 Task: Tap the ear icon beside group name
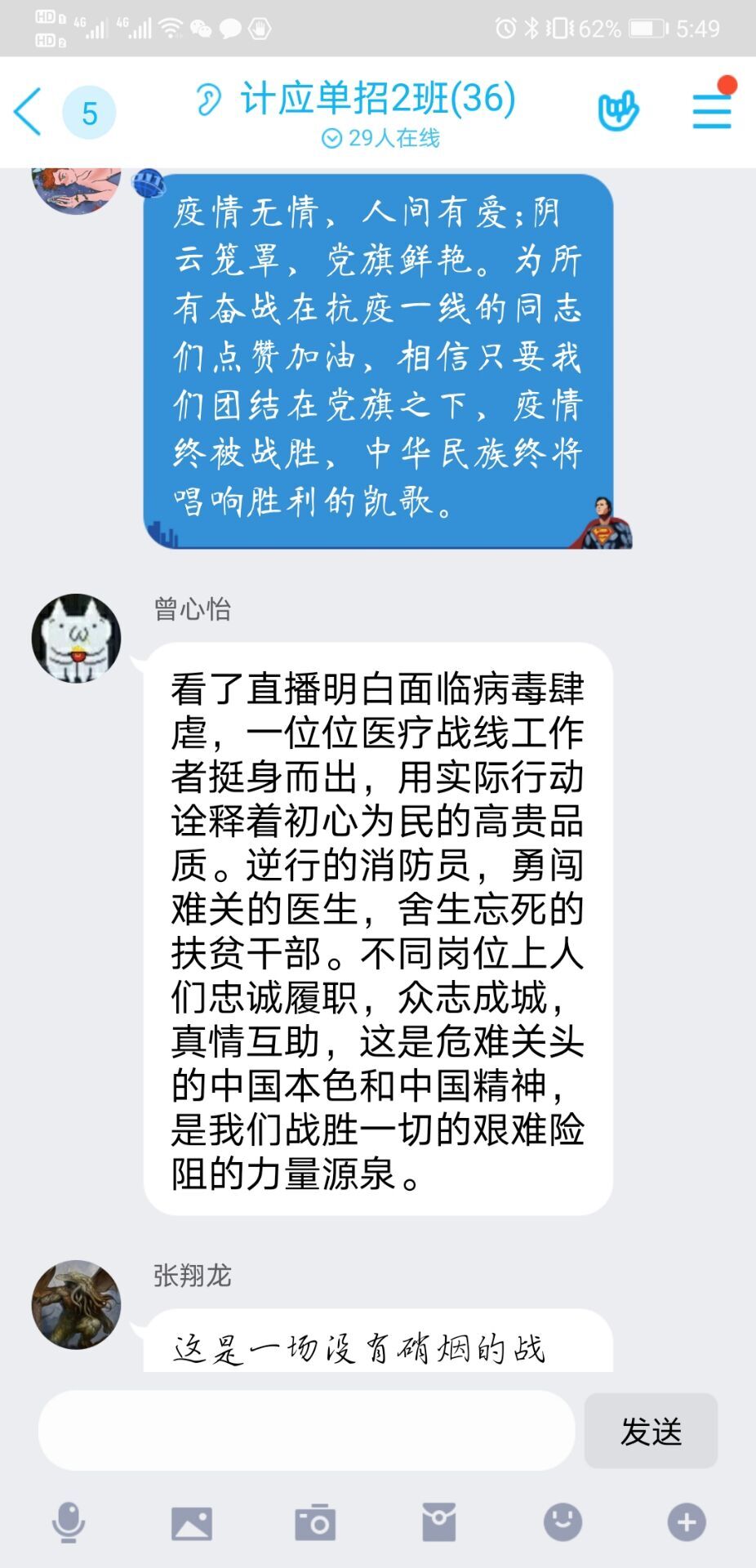point(208,101)
